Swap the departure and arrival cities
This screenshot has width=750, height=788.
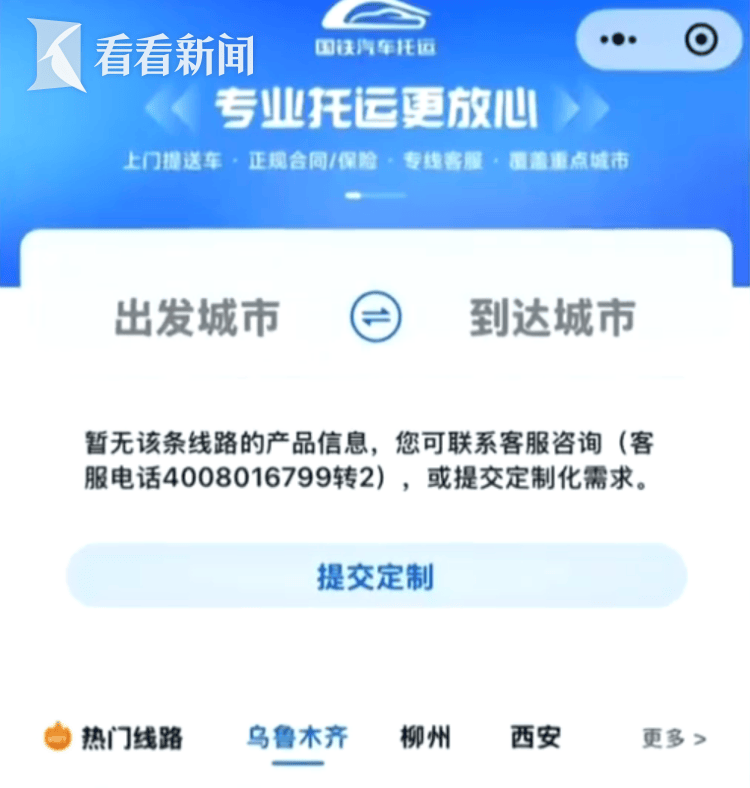(375, 319)
